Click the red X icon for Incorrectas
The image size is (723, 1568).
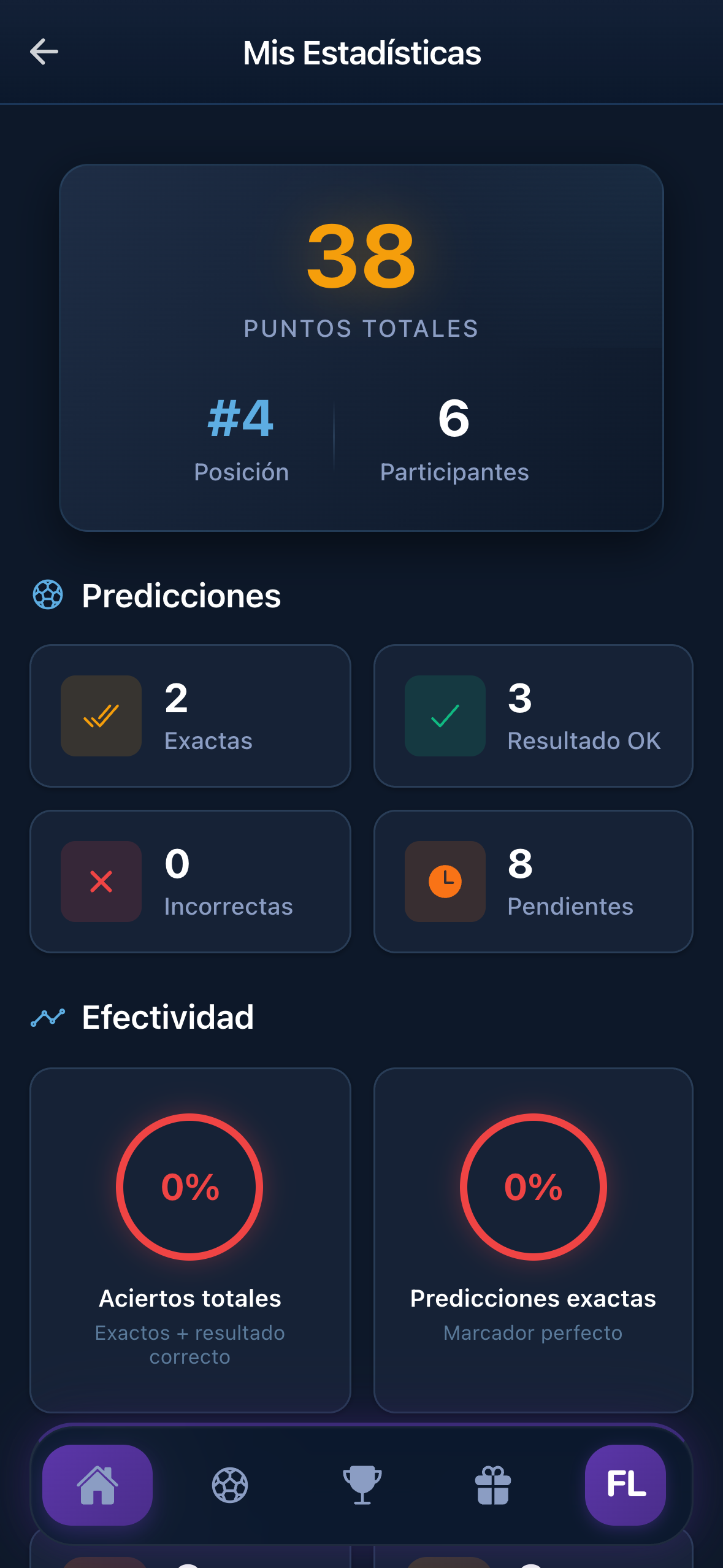pyautogui.click(x=101, y=882)
